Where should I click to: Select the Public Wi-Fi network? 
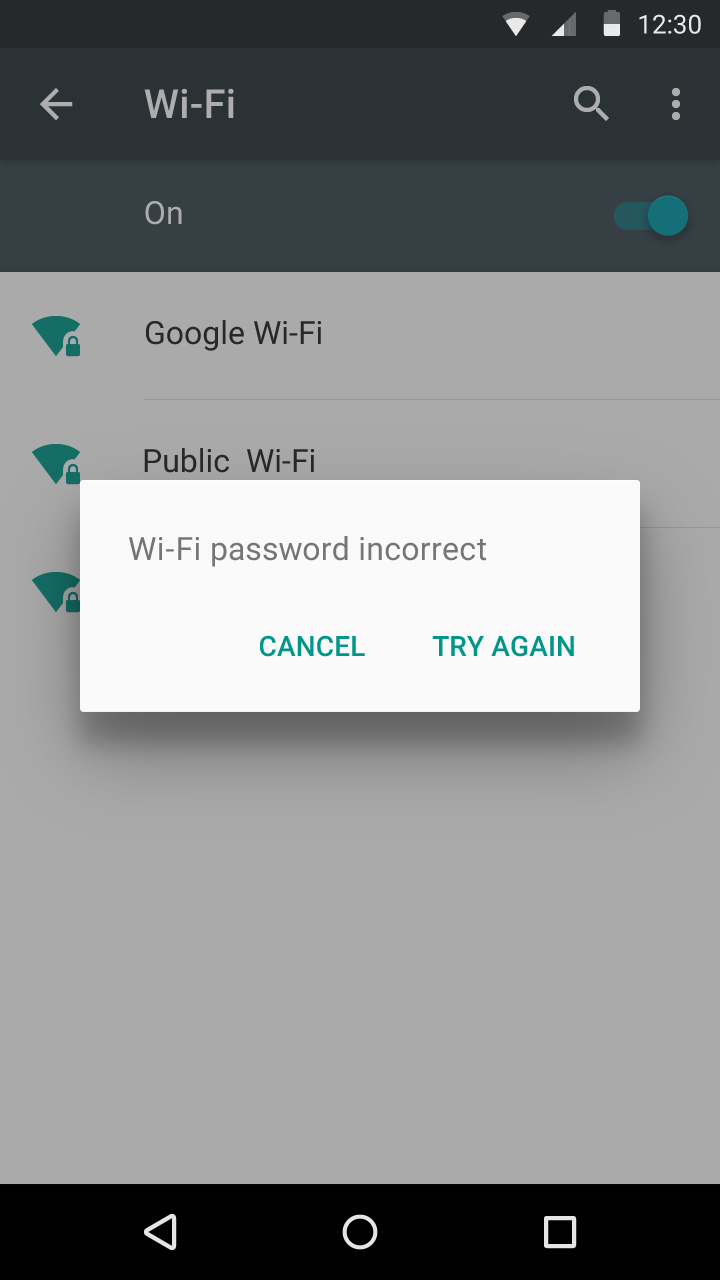pos(230,460)
